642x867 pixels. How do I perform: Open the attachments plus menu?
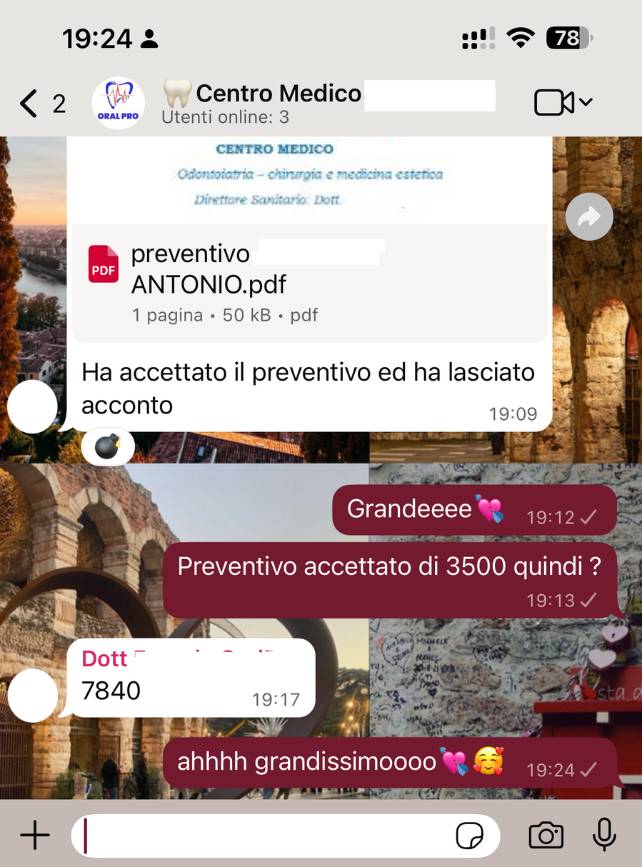pyautogui.click(x=35, y=835)
